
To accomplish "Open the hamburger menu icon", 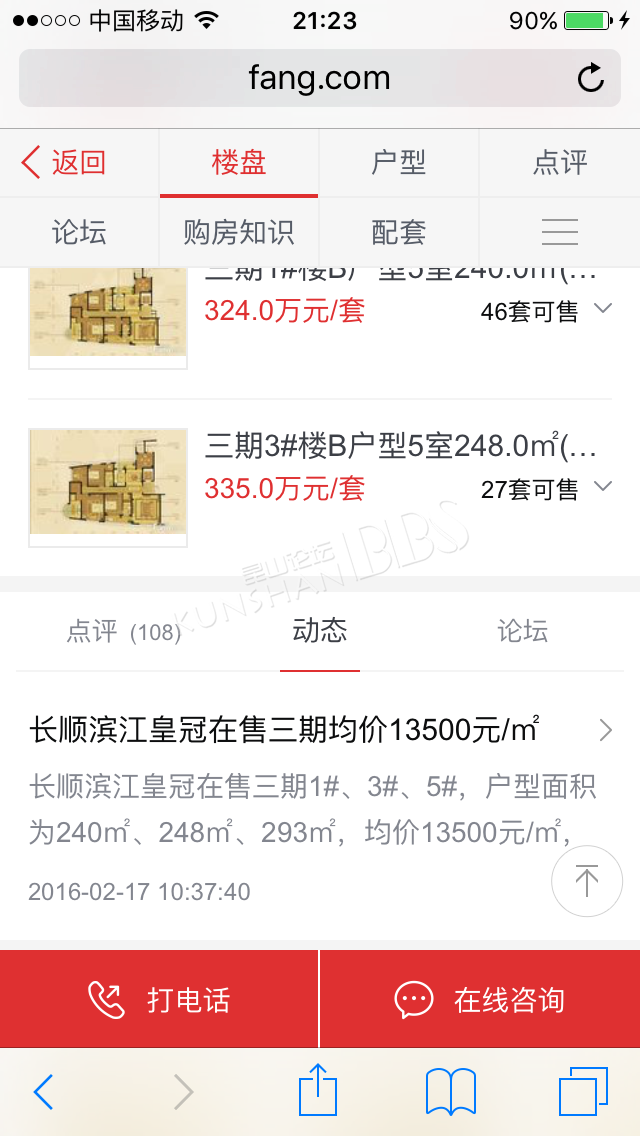I will pyautogui.click(x=560, y=232).
